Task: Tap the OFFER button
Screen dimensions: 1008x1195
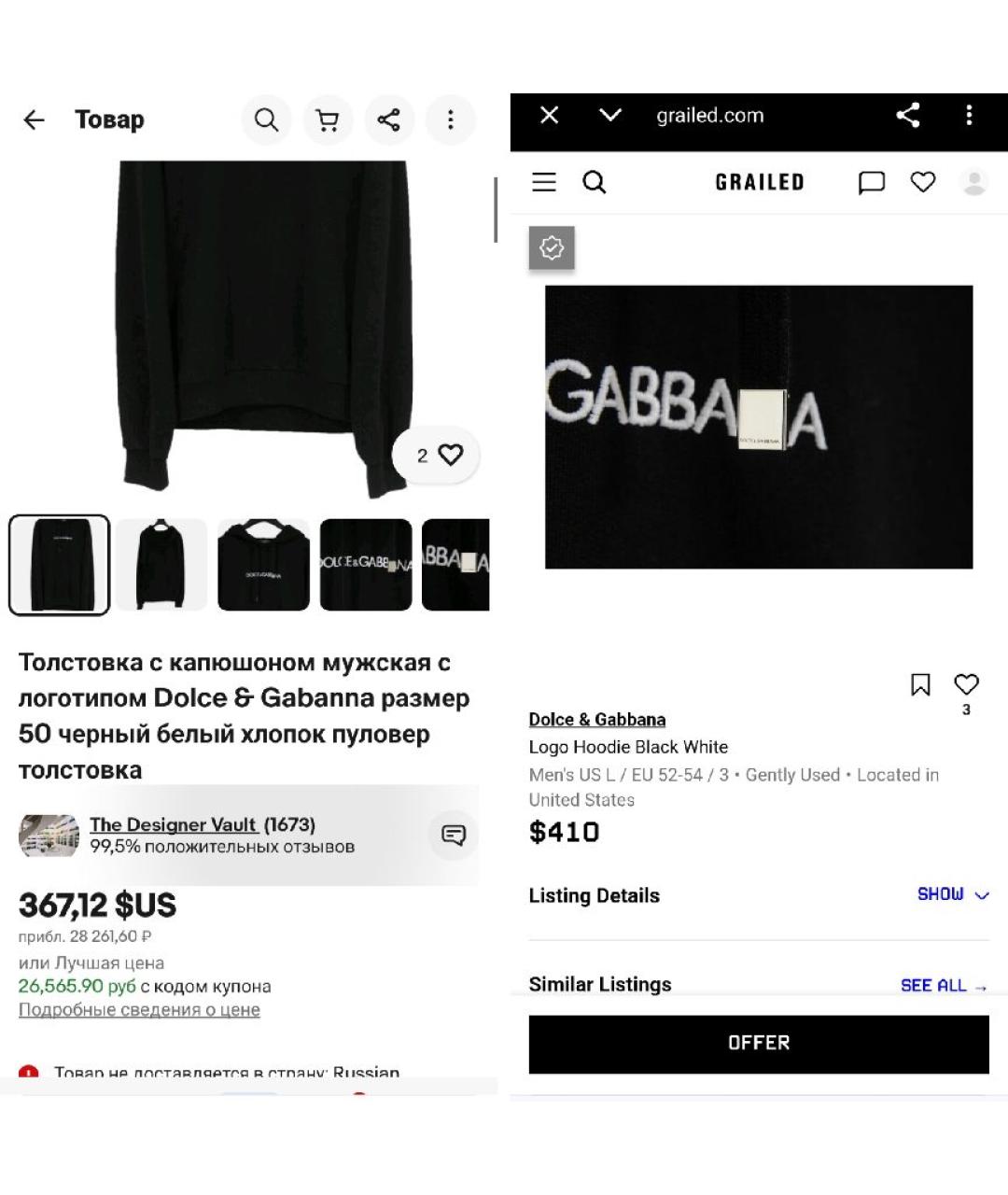Action: tap(757, 1043)
